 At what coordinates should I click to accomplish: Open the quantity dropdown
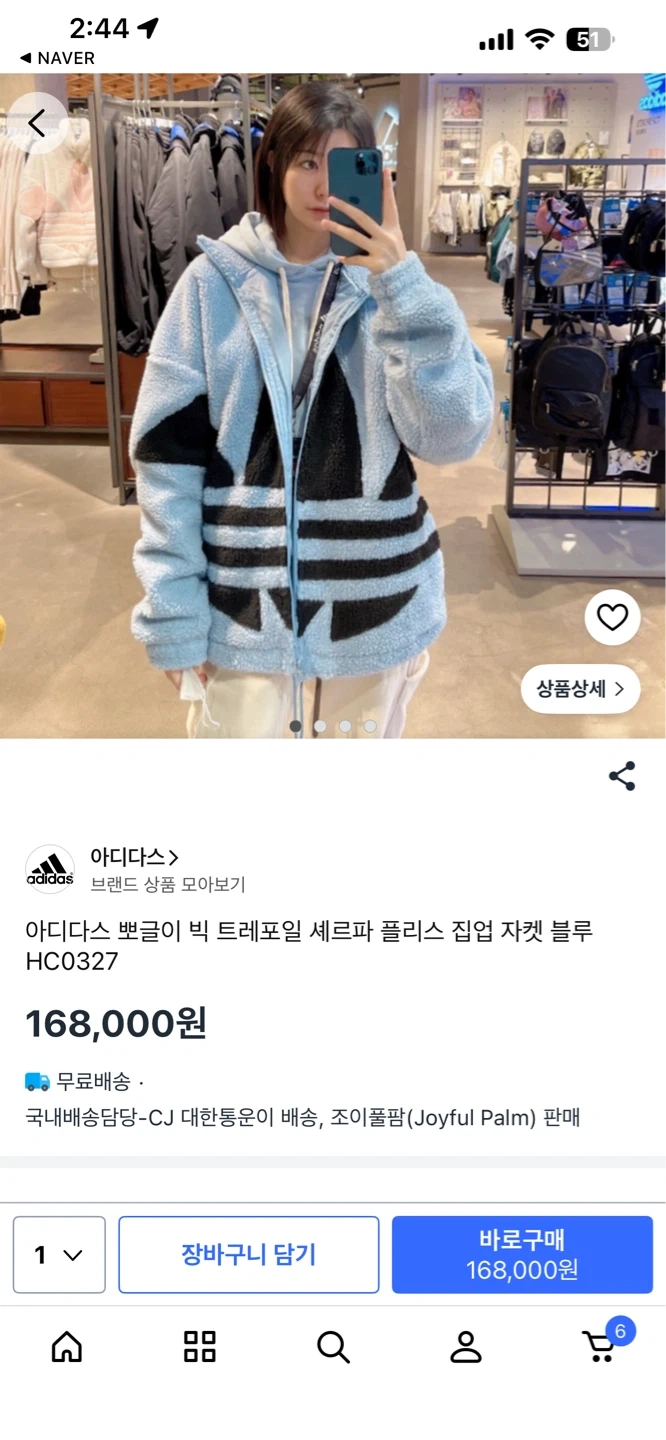pos(59,1254)
